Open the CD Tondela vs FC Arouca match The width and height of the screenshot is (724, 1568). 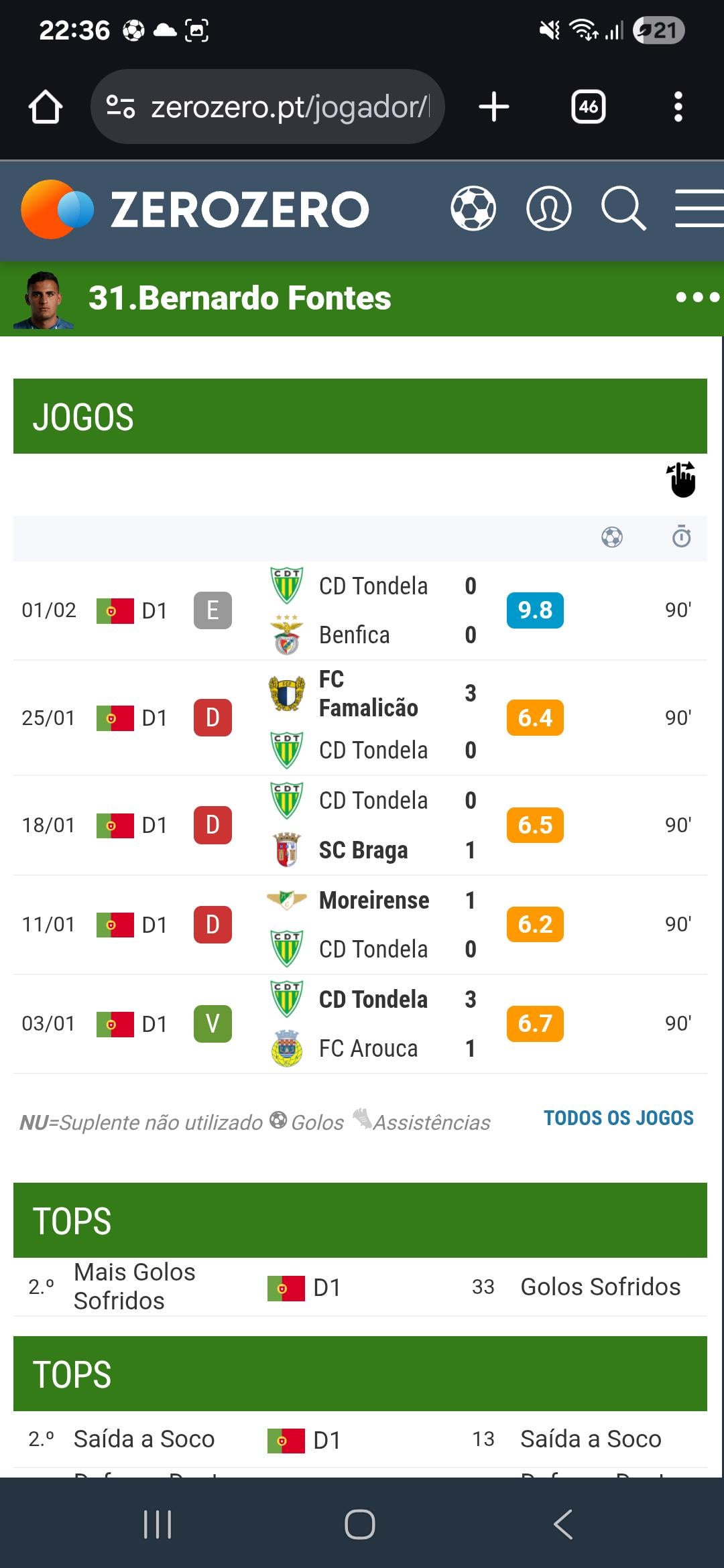coord(373,1024)
